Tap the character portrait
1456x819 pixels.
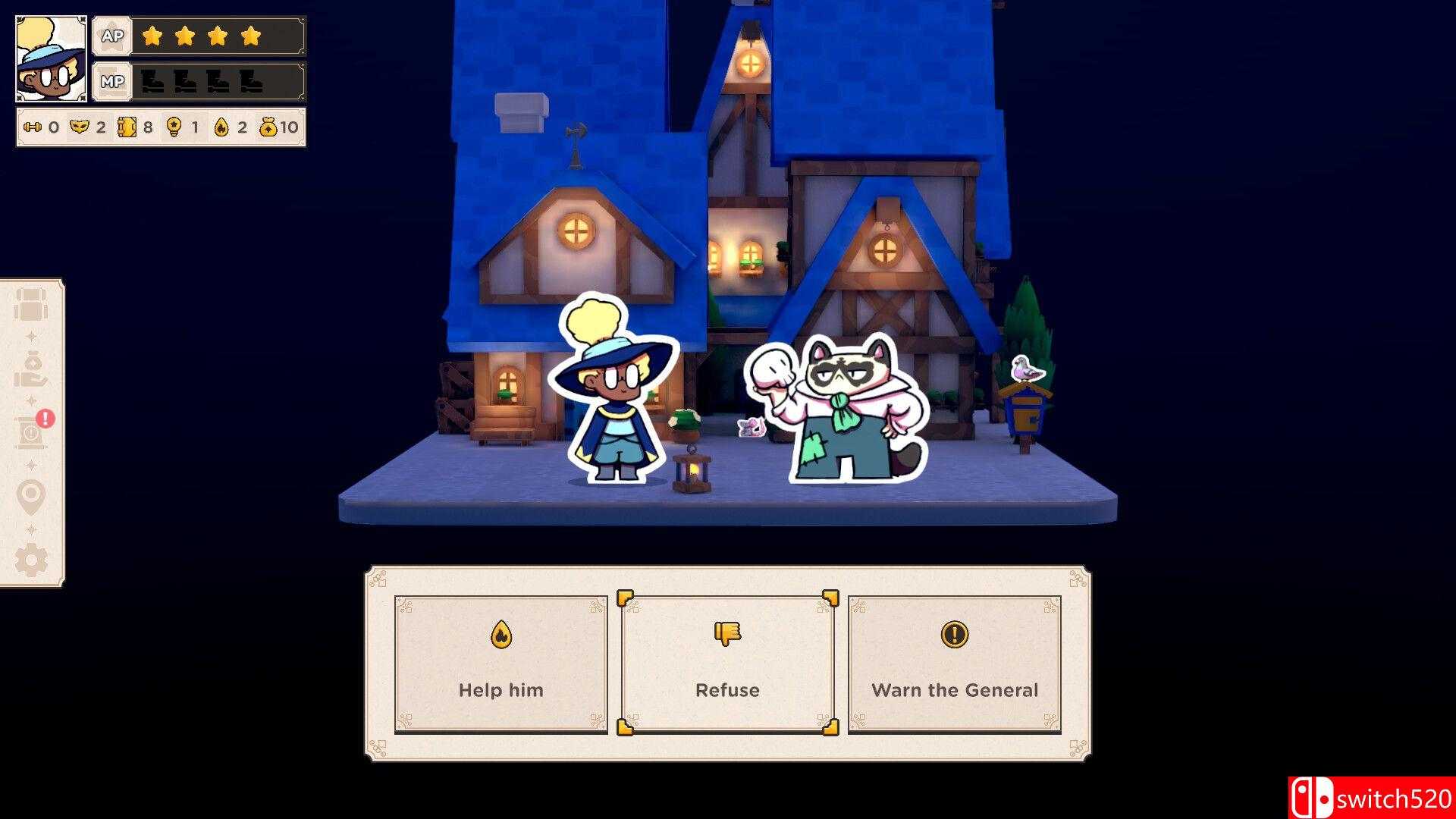[x=51, y=59]
